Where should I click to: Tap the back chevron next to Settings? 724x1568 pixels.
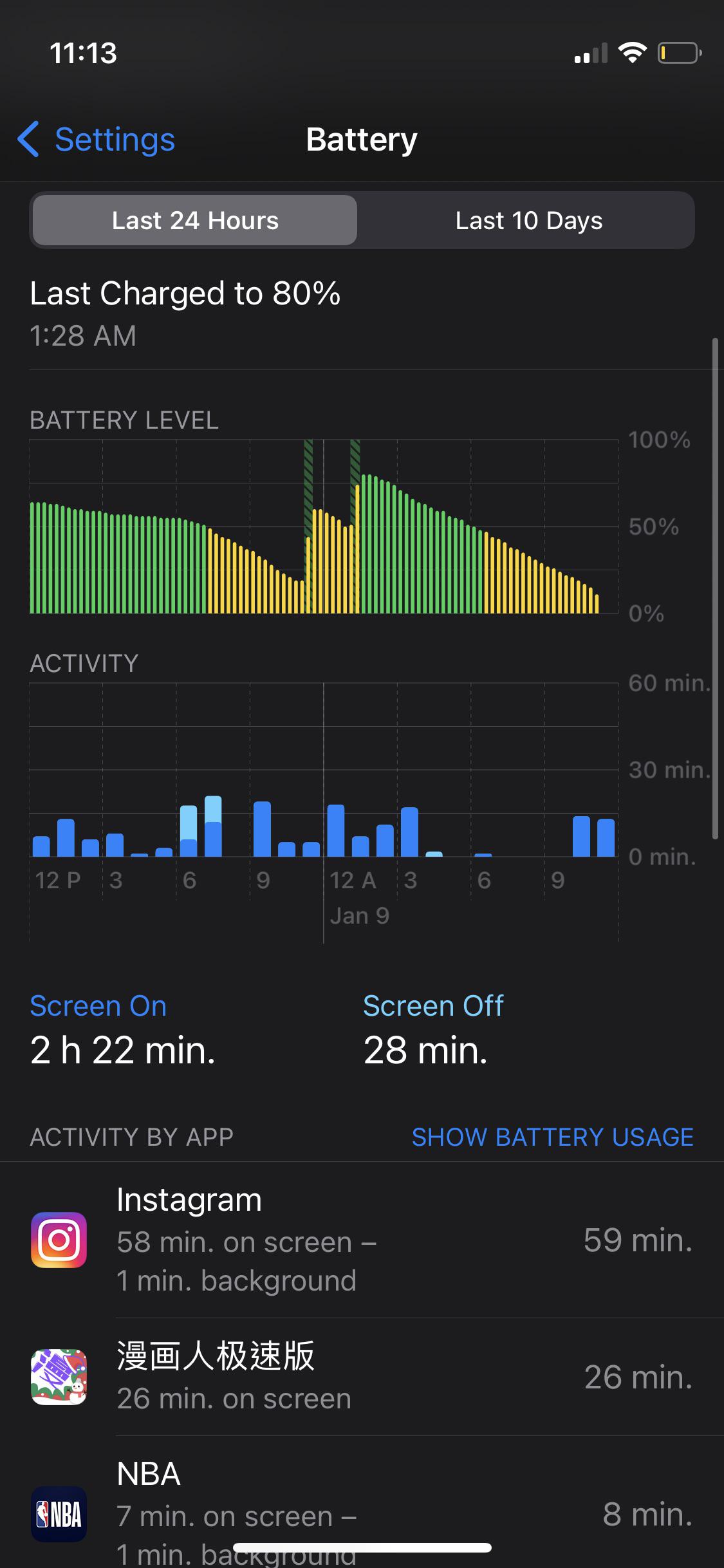click(x=29, y=138)
